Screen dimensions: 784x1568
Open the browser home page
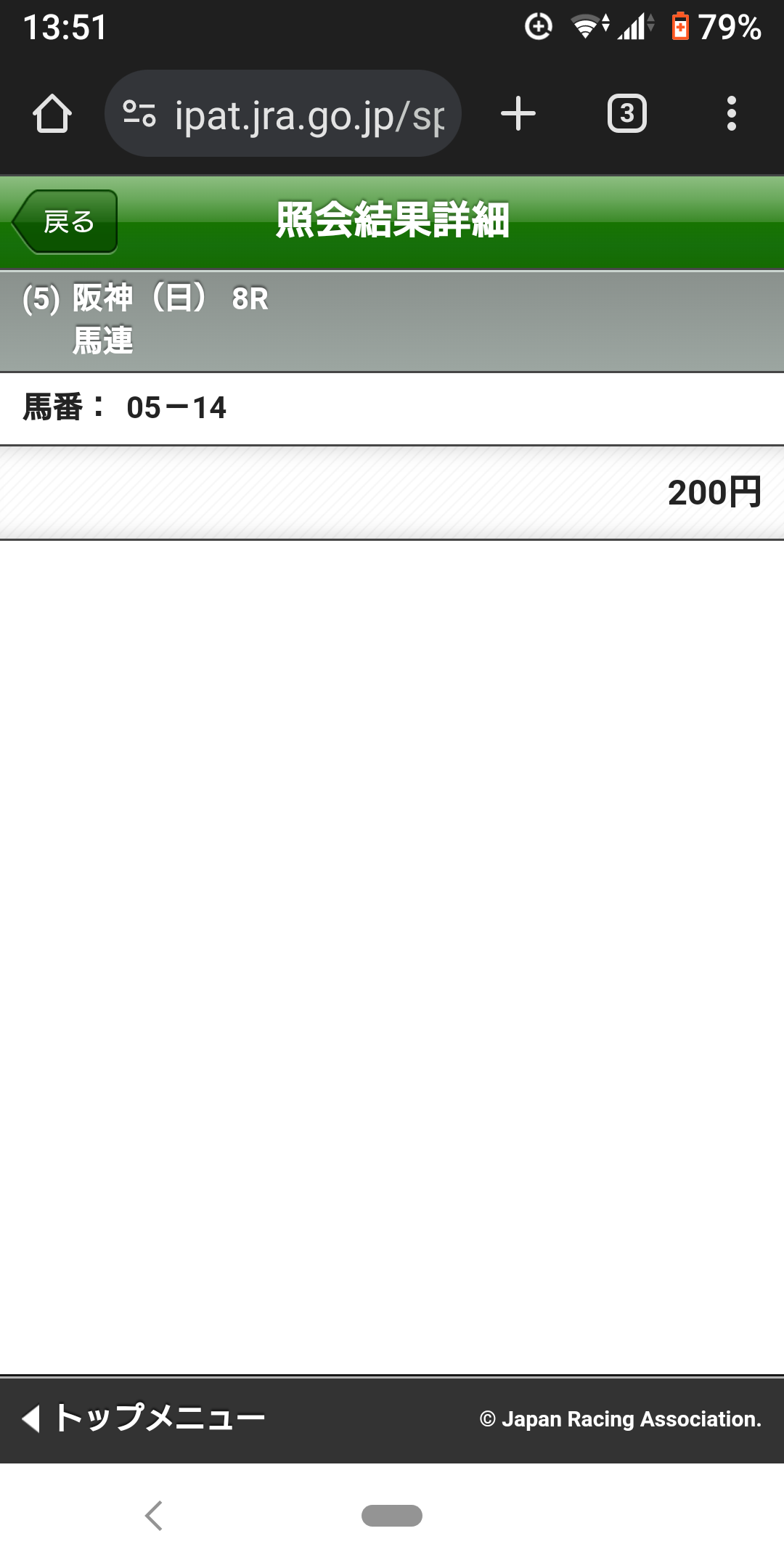pyautogui.click(x=52, y=114)
